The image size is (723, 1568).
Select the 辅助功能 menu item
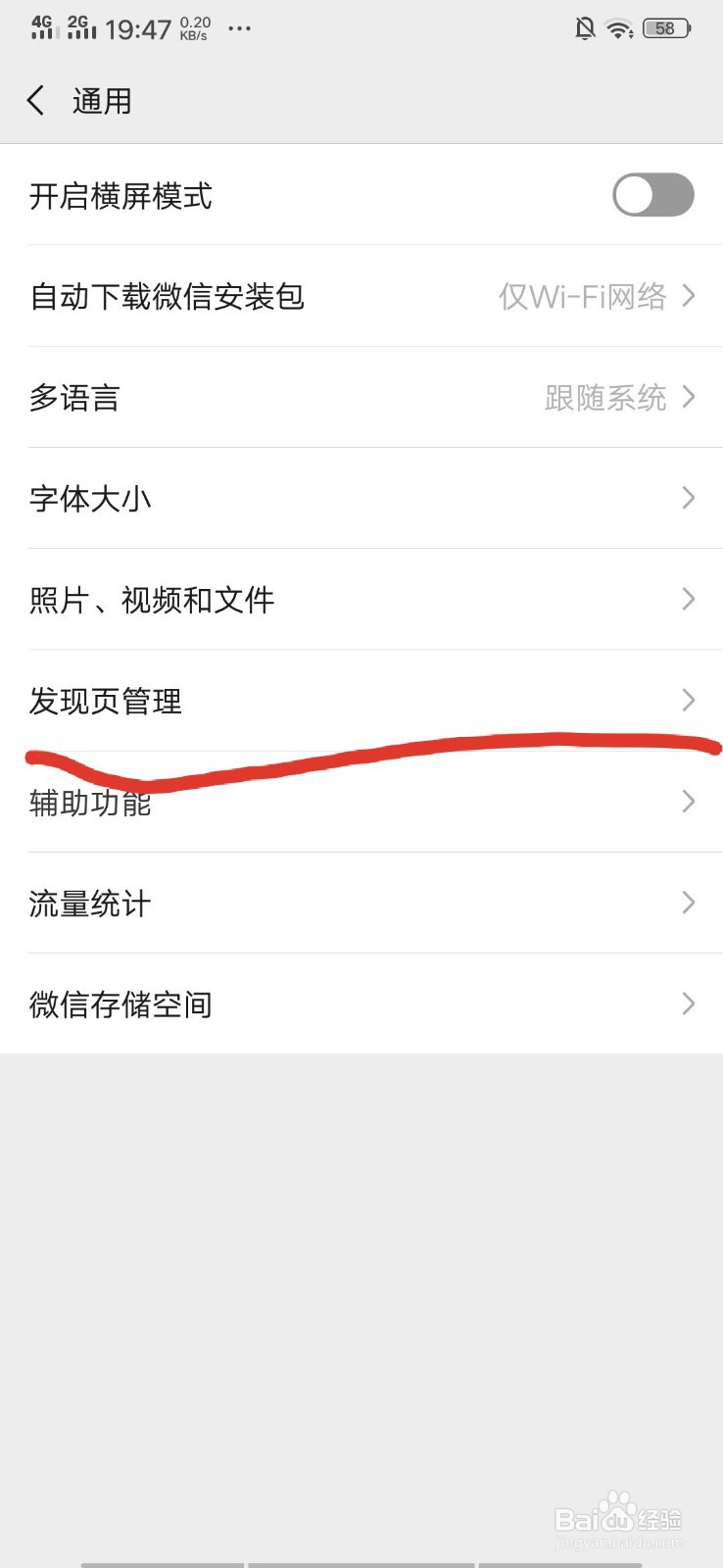pyautogui.click(x=361, y=804)
